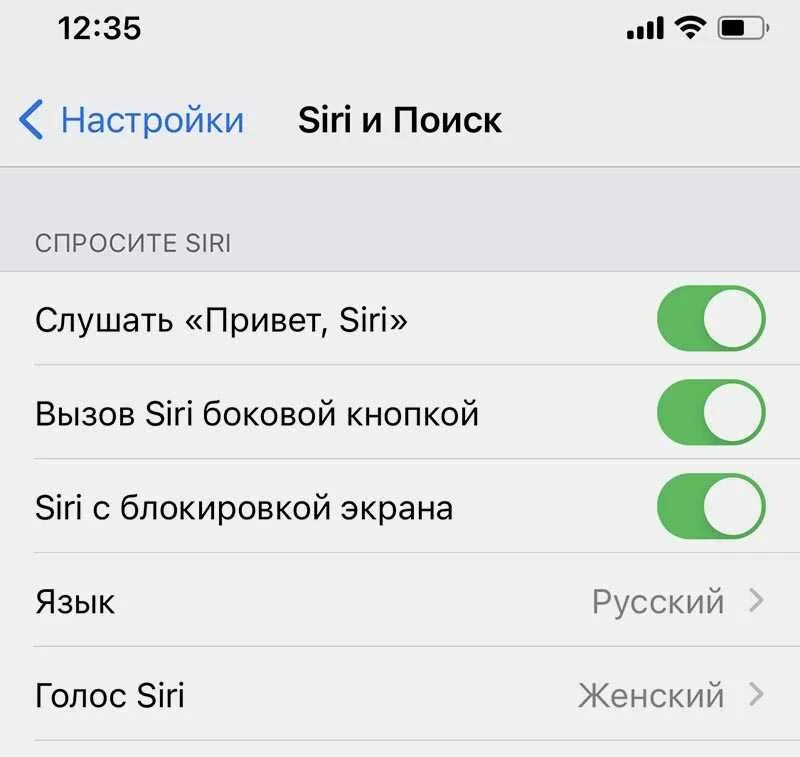
Task: Turn off Siri с блокировкой экрана
Action: coord(711,507)
